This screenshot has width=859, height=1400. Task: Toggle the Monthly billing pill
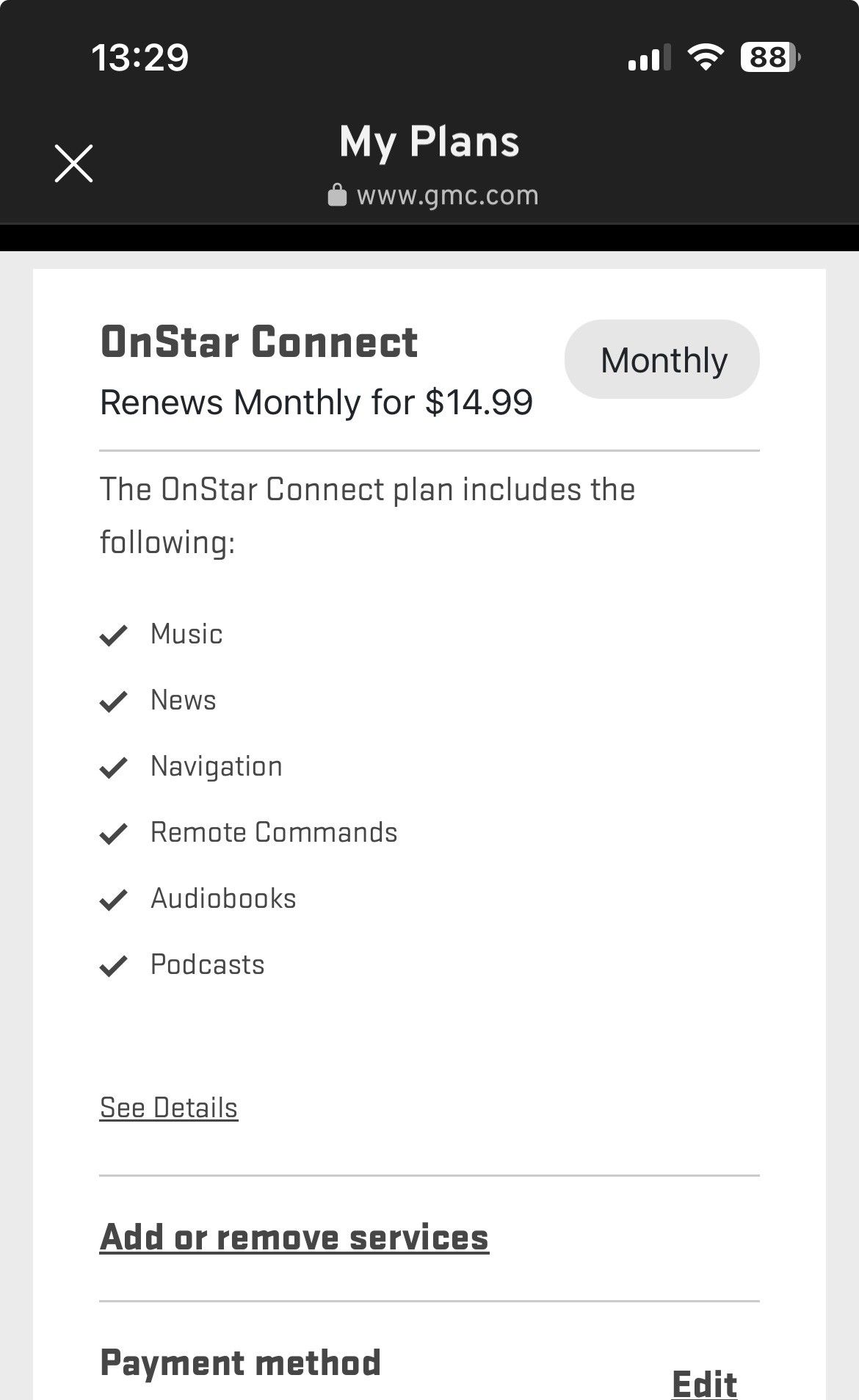click(x=662, y=358)
